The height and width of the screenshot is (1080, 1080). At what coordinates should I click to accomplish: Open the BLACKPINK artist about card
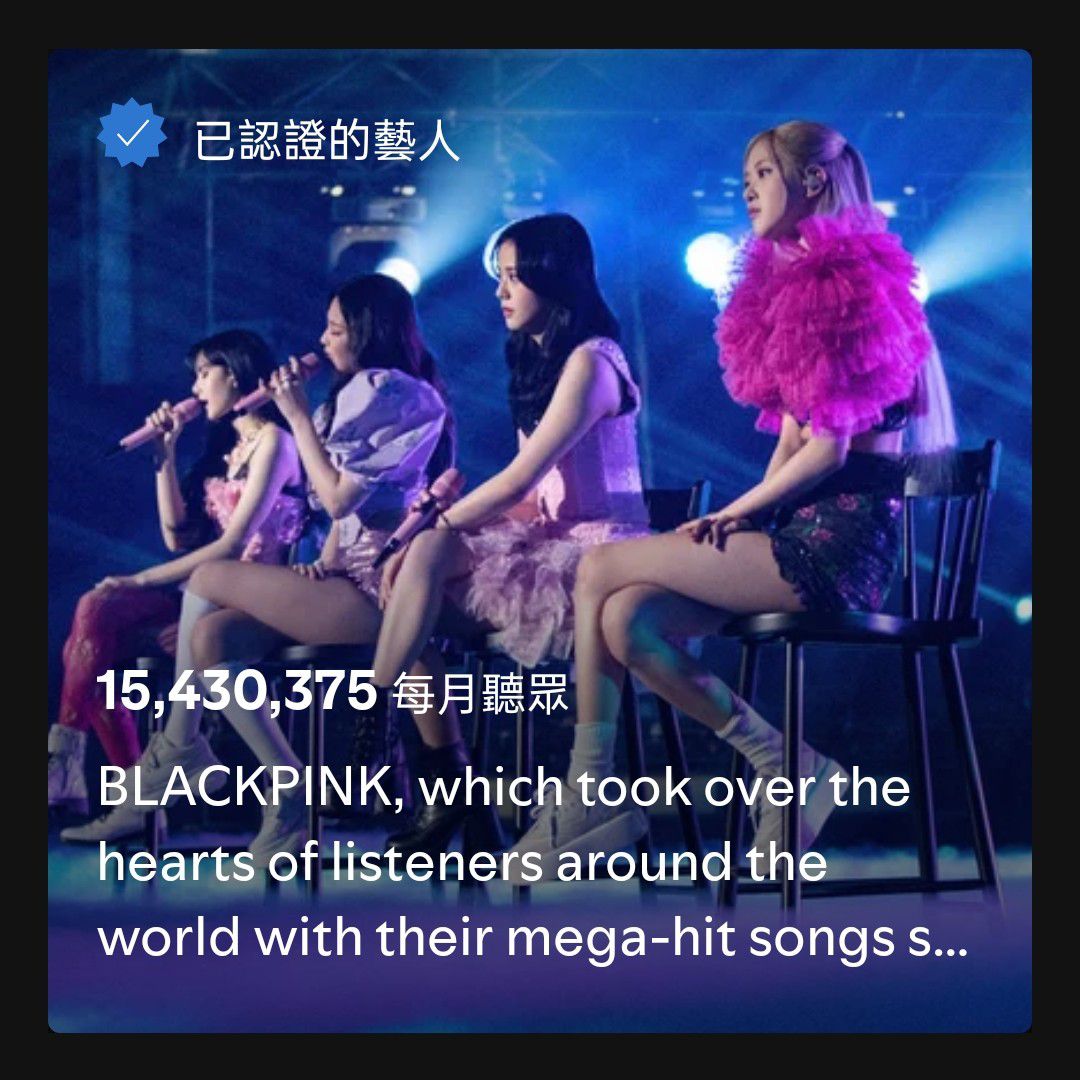click(540, 540)
